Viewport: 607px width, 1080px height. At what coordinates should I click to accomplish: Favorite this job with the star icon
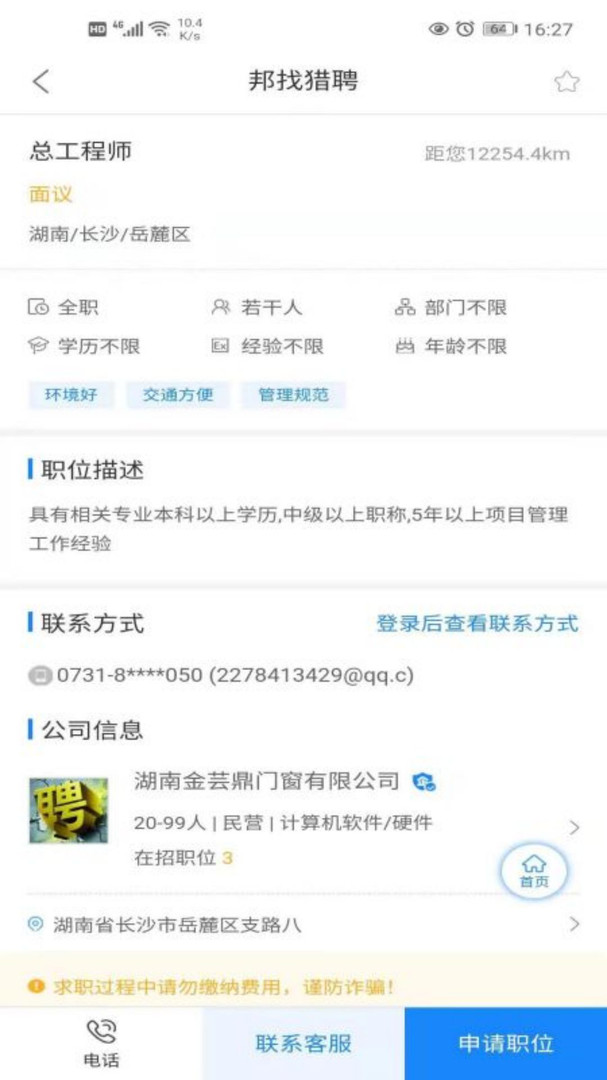(567, 82)
